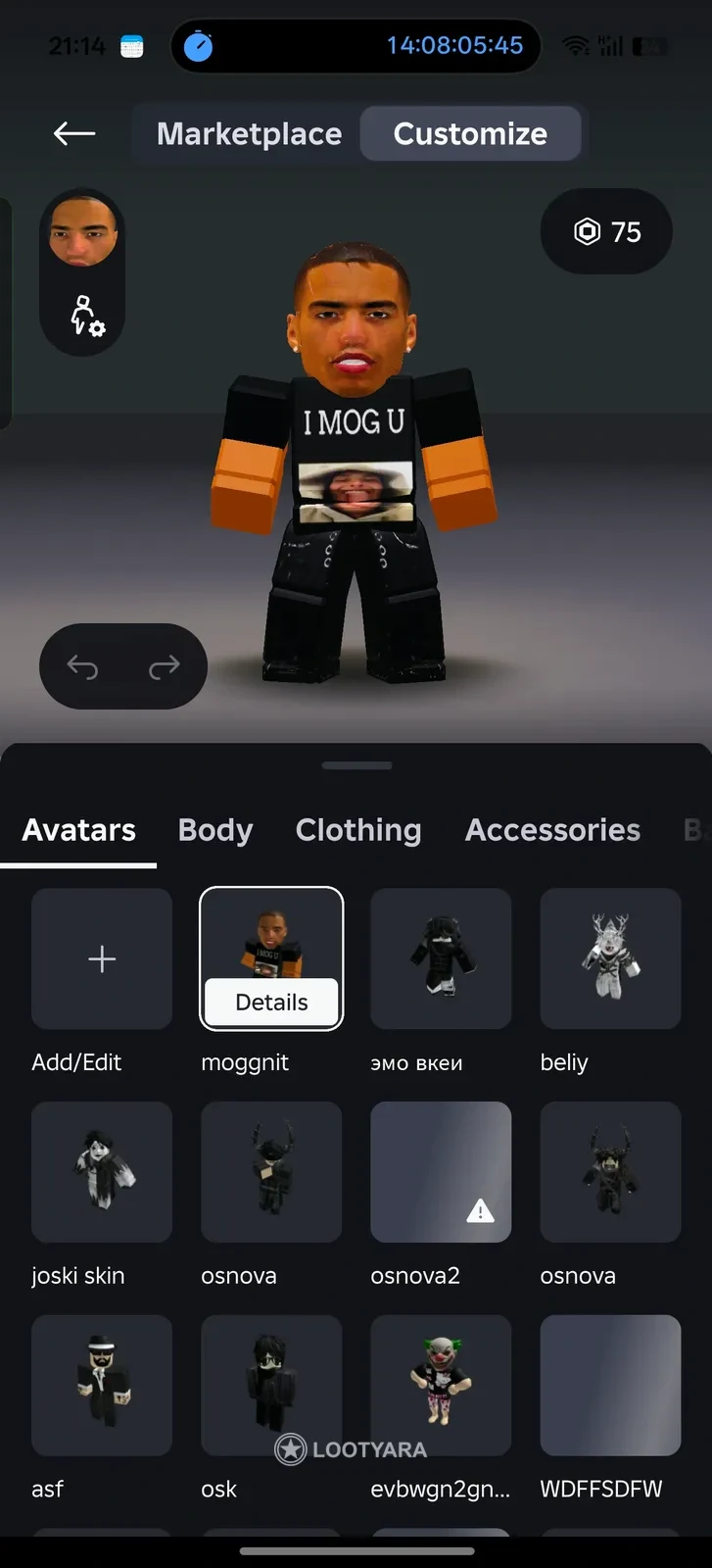
Task: Switch to the Marketplace tab
Action: tap(249, 133)
